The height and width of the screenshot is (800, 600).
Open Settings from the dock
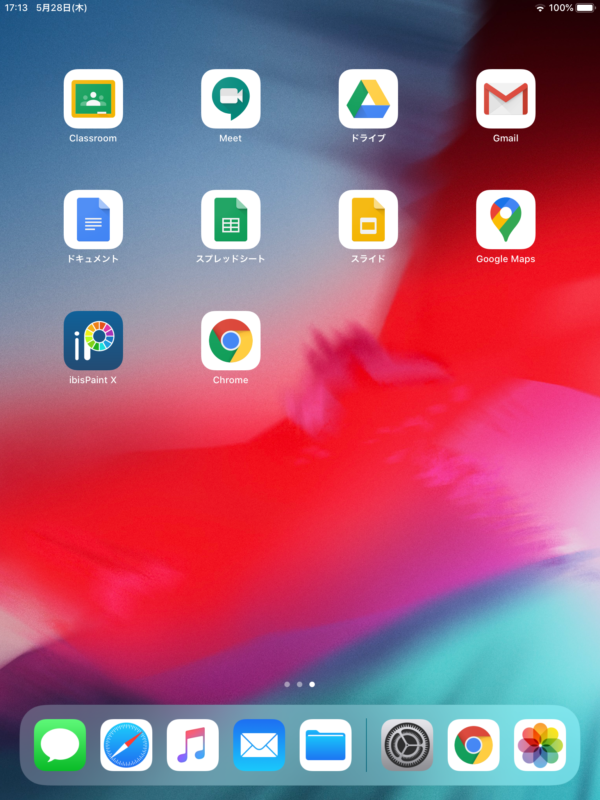click(x=407, y=745)
